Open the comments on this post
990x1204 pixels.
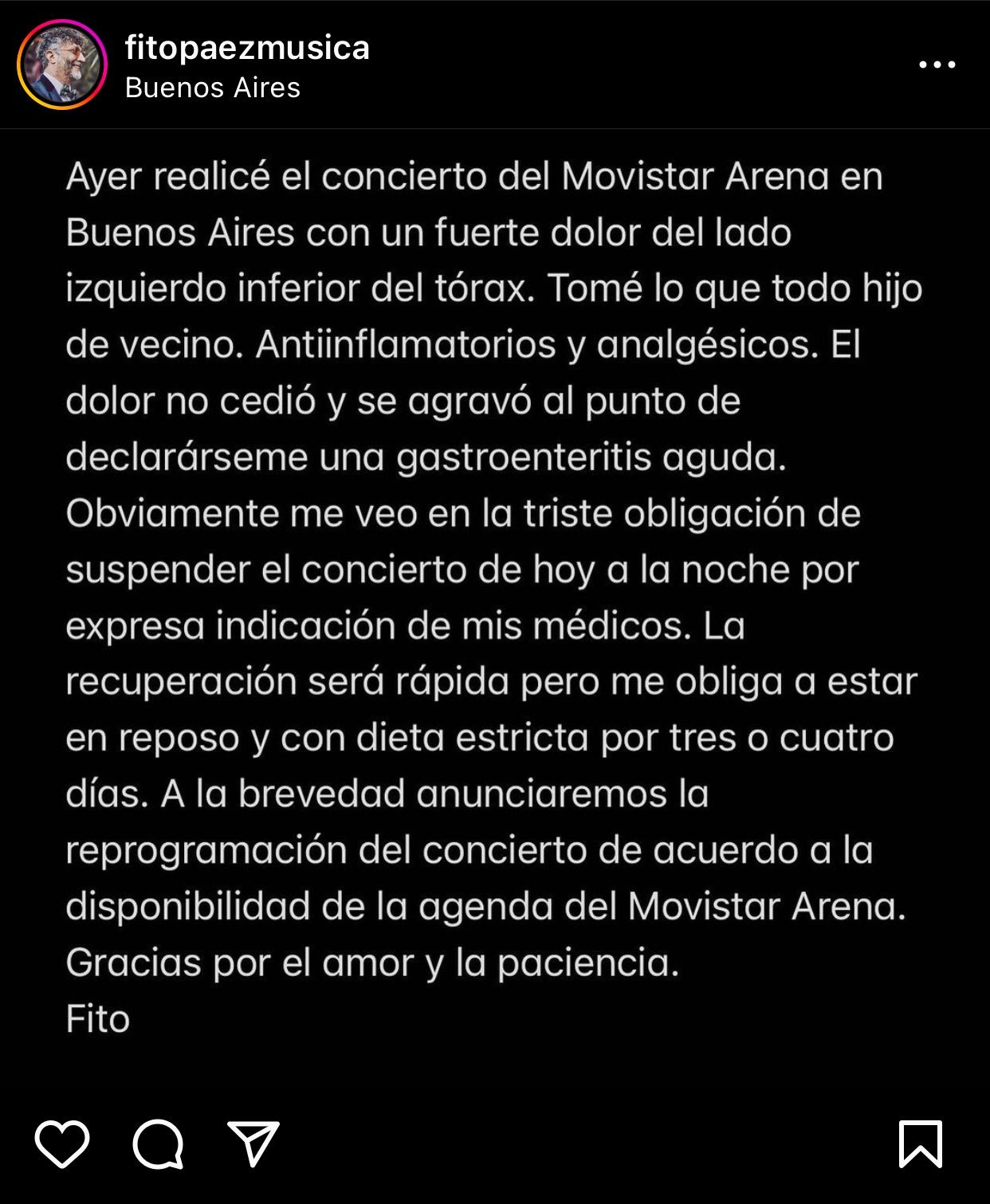click(x=158, y=1144)
